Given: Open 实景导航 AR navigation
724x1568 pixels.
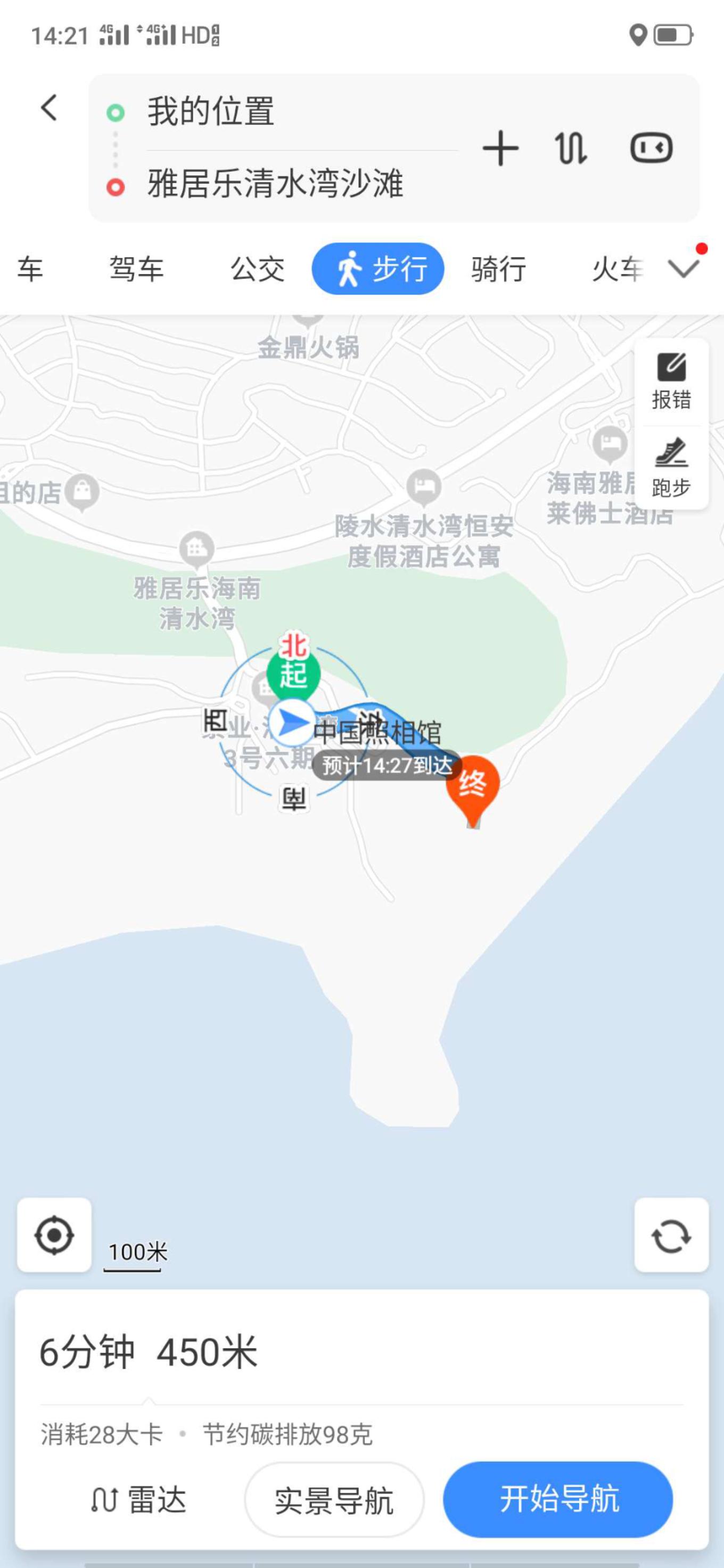Looking at the screenshot, I should [335, 1500].
